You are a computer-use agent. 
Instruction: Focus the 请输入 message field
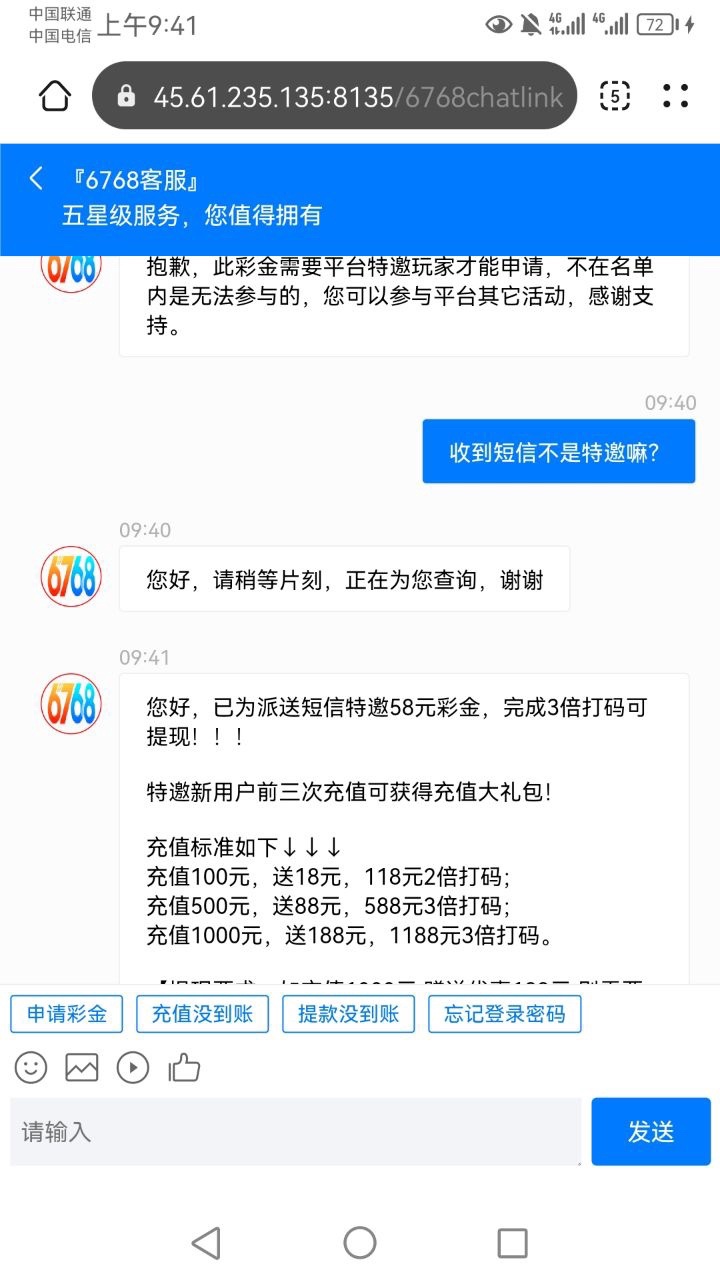[296, 1132]
